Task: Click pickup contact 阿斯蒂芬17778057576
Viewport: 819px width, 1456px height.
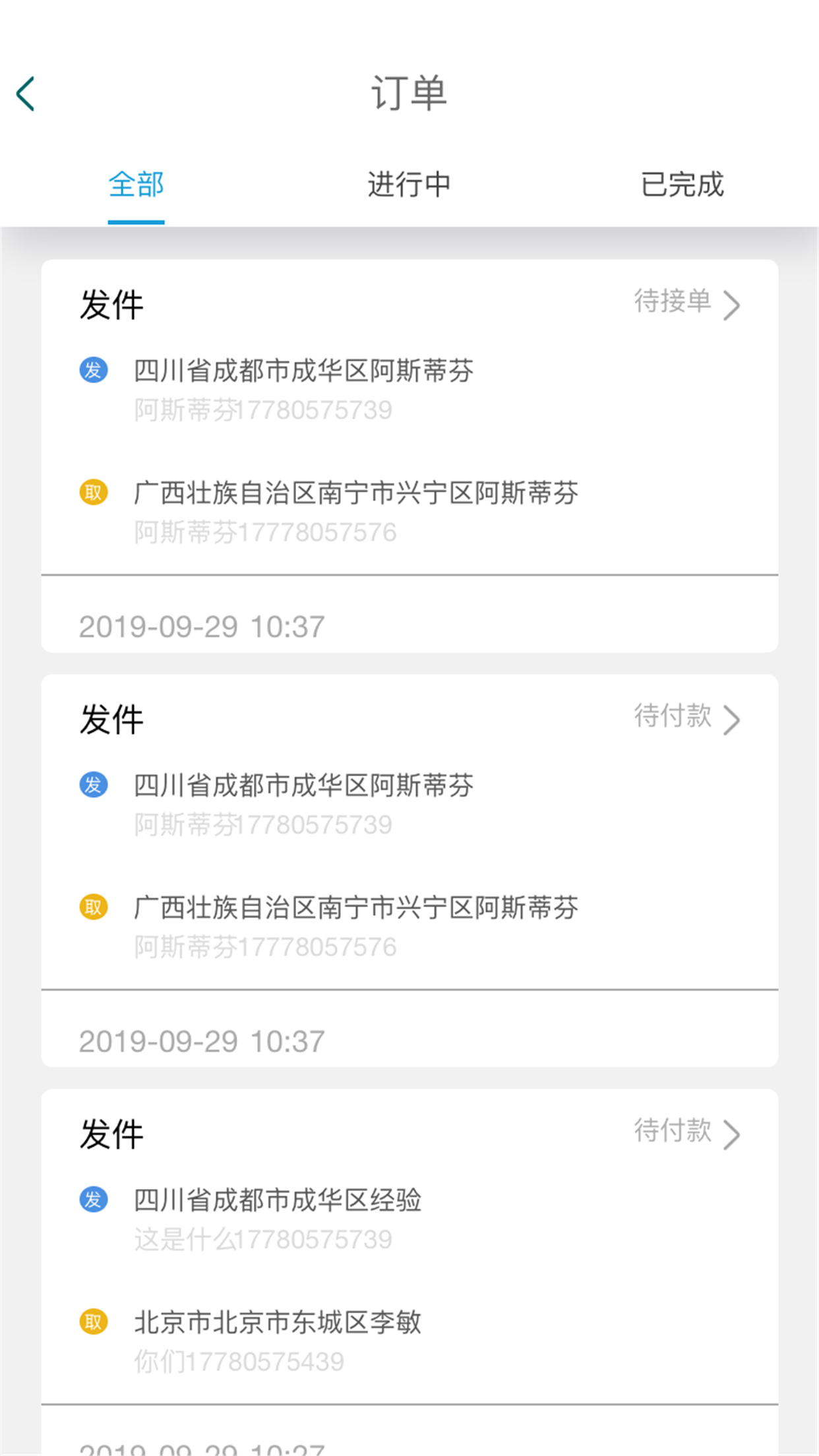Action: tap(264, 531)
